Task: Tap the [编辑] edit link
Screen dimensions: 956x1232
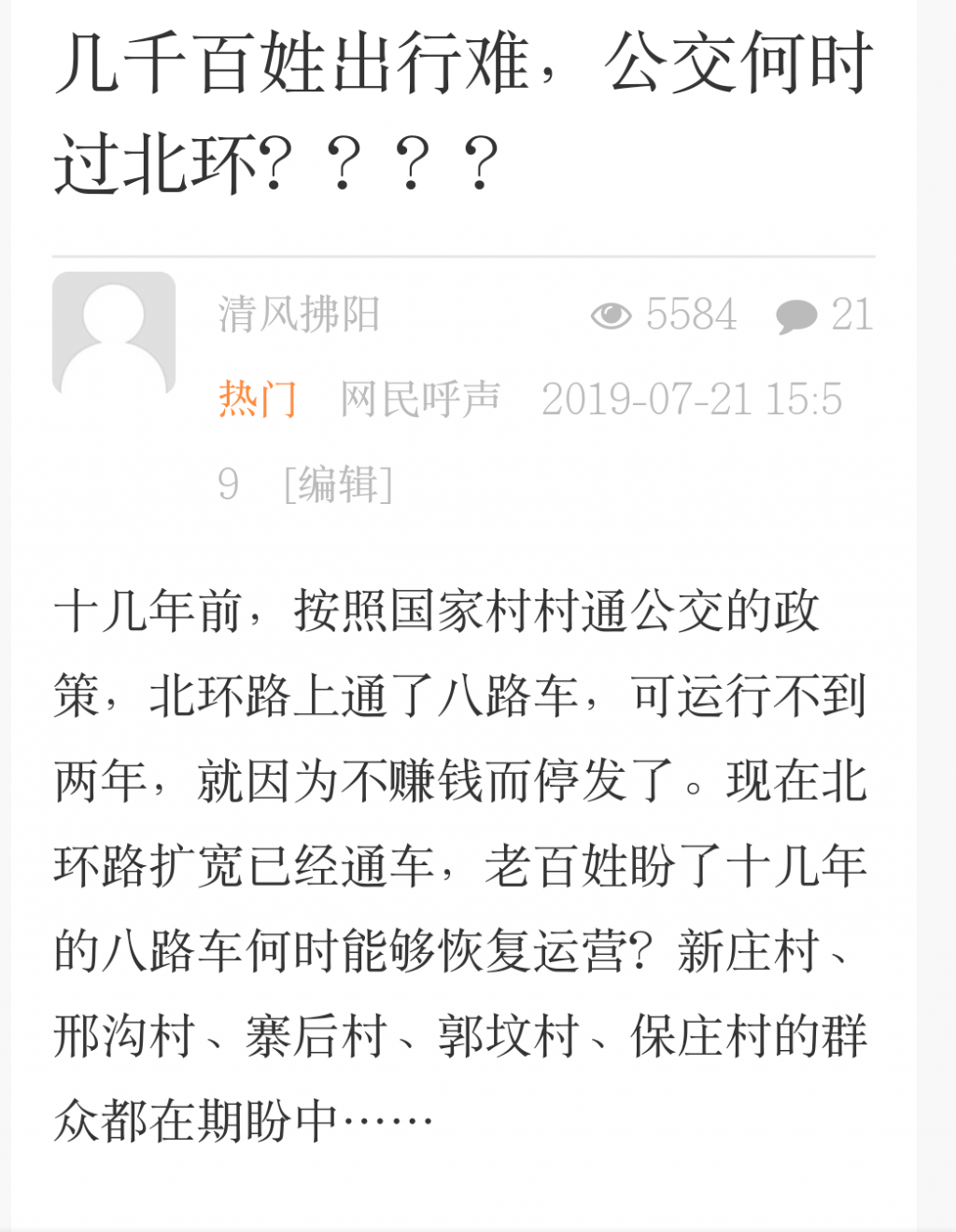Action: pyautogui.click(x=338, y=484)
